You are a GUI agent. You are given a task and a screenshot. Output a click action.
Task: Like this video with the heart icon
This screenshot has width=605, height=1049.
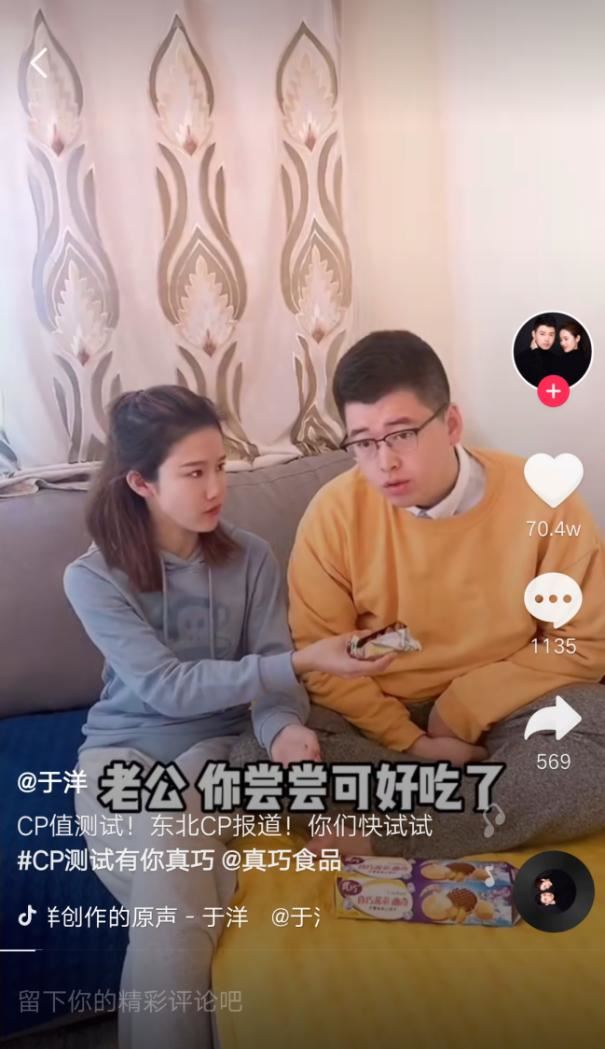[x=553, y=482]
